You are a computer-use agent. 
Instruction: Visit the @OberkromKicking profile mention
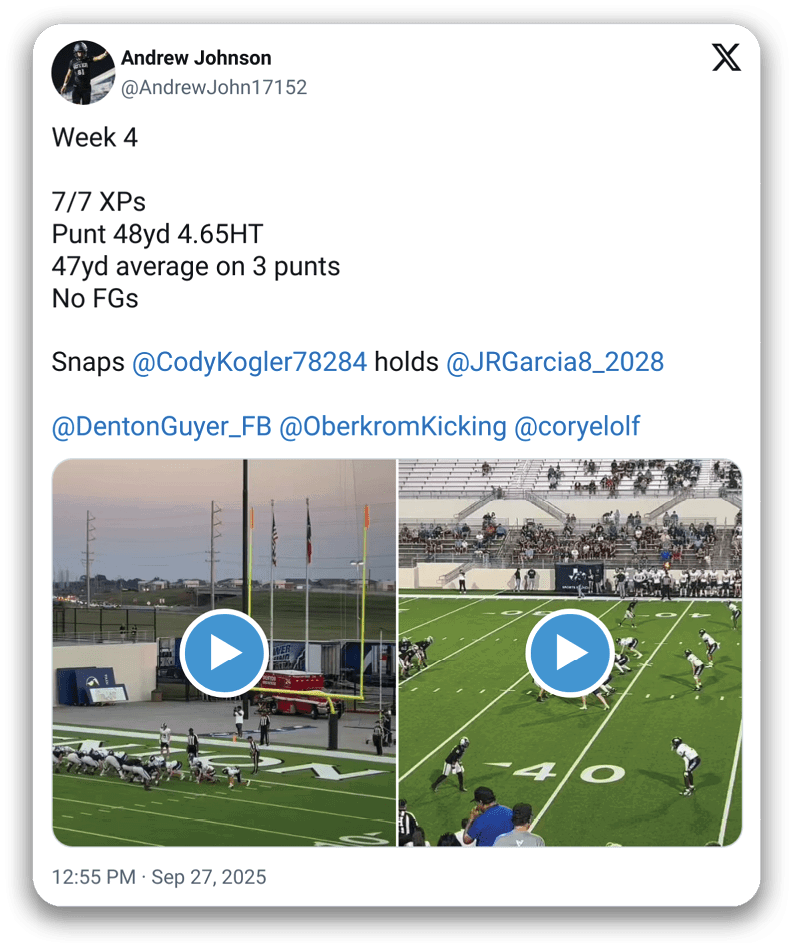coord(392,427)
